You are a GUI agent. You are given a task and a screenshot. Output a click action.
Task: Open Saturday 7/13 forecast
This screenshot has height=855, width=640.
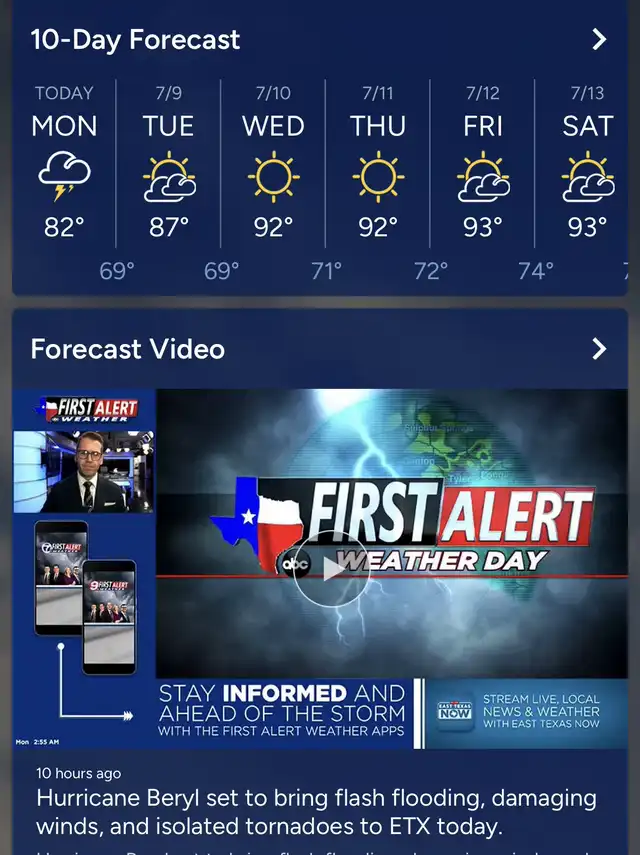click(x=587, y=165)
